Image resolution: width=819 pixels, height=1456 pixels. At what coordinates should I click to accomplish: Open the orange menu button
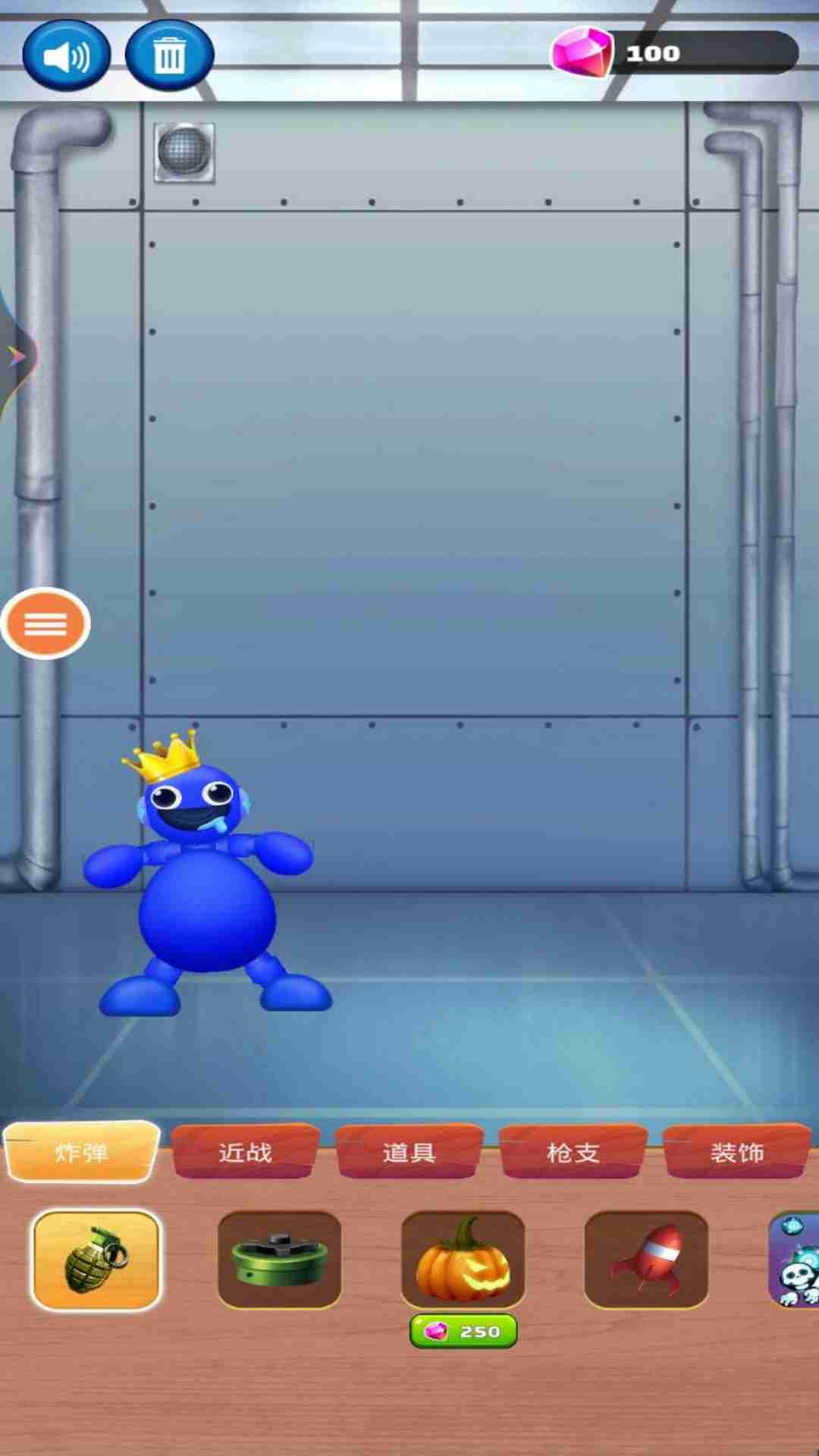[x=45, y=624]
